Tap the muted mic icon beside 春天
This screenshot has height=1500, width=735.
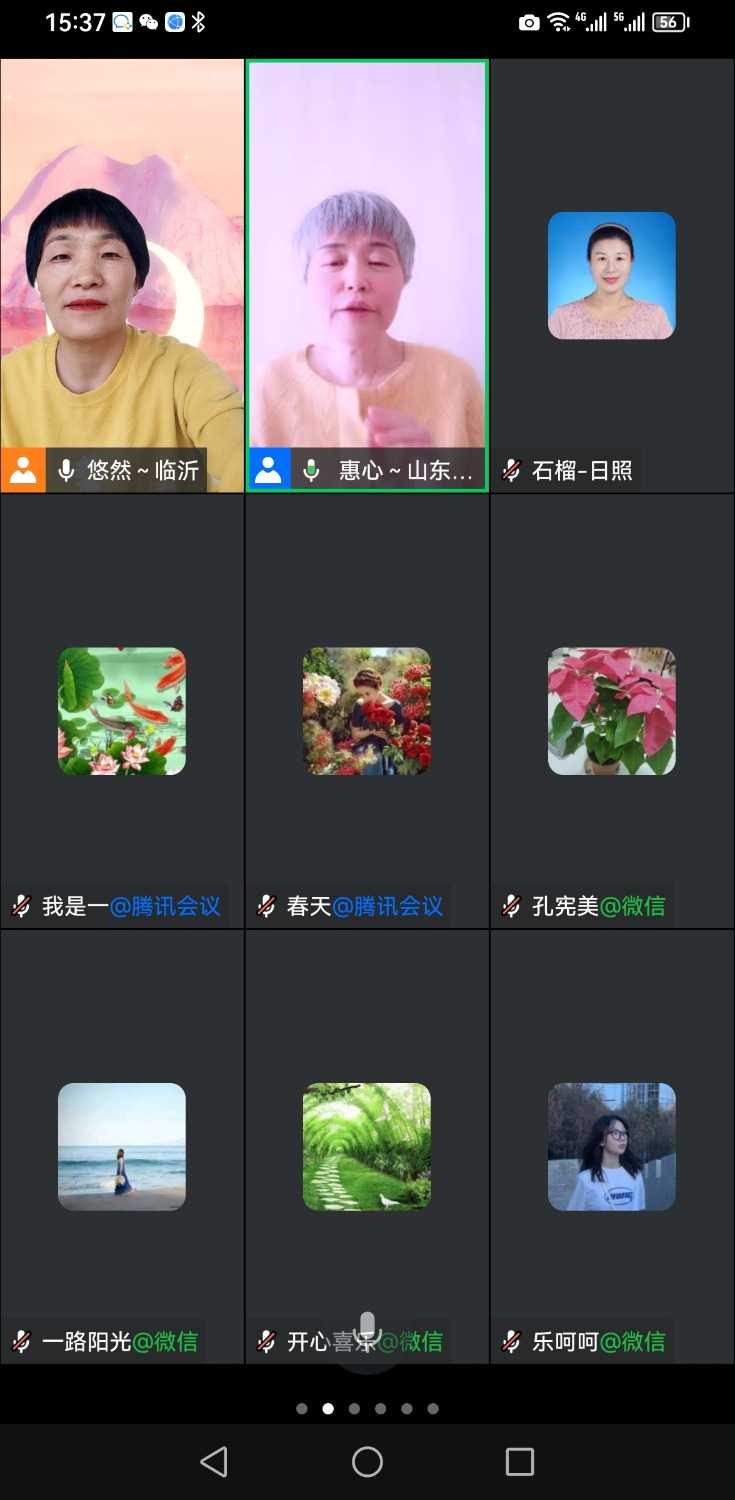point(267,906)
